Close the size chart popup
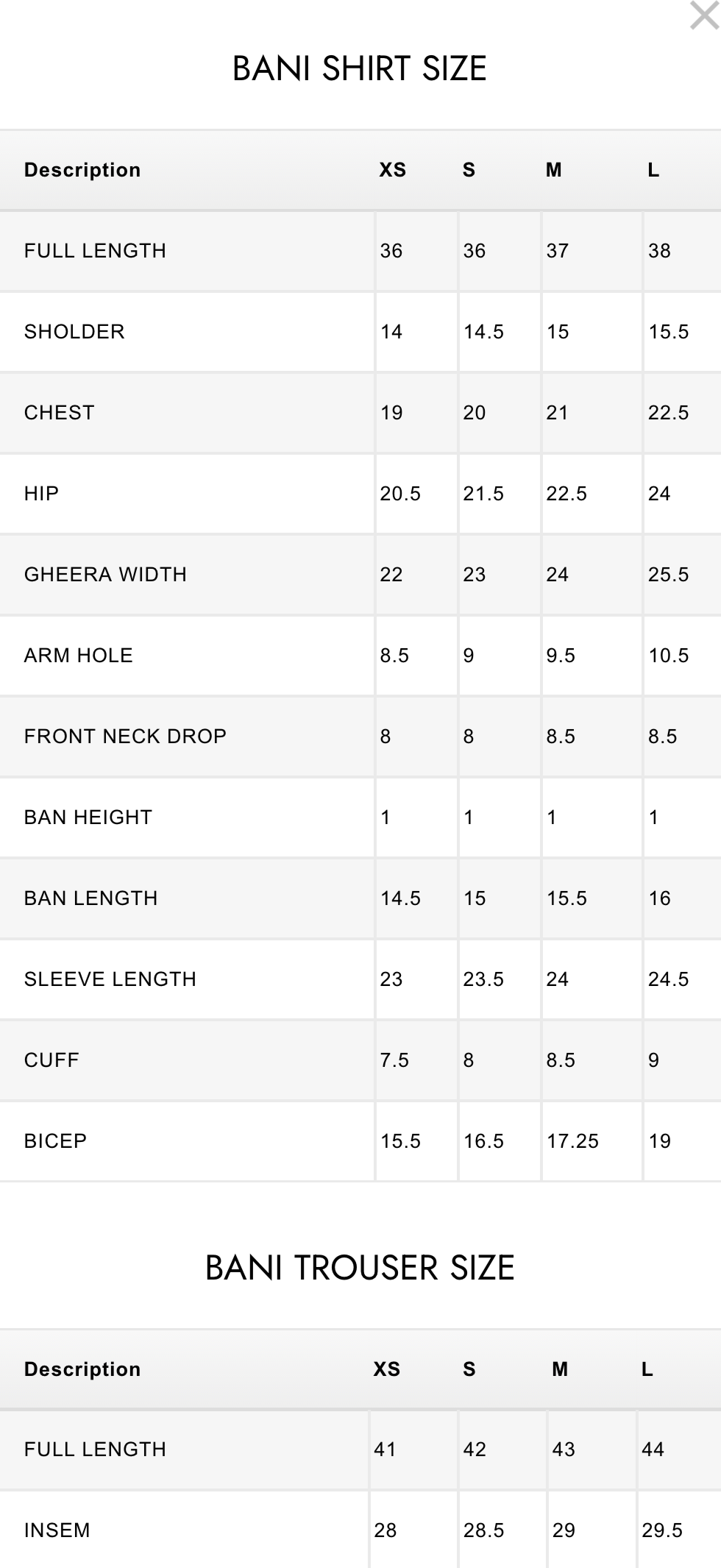Screen dimensions: 721x1568 click(703, 15)
